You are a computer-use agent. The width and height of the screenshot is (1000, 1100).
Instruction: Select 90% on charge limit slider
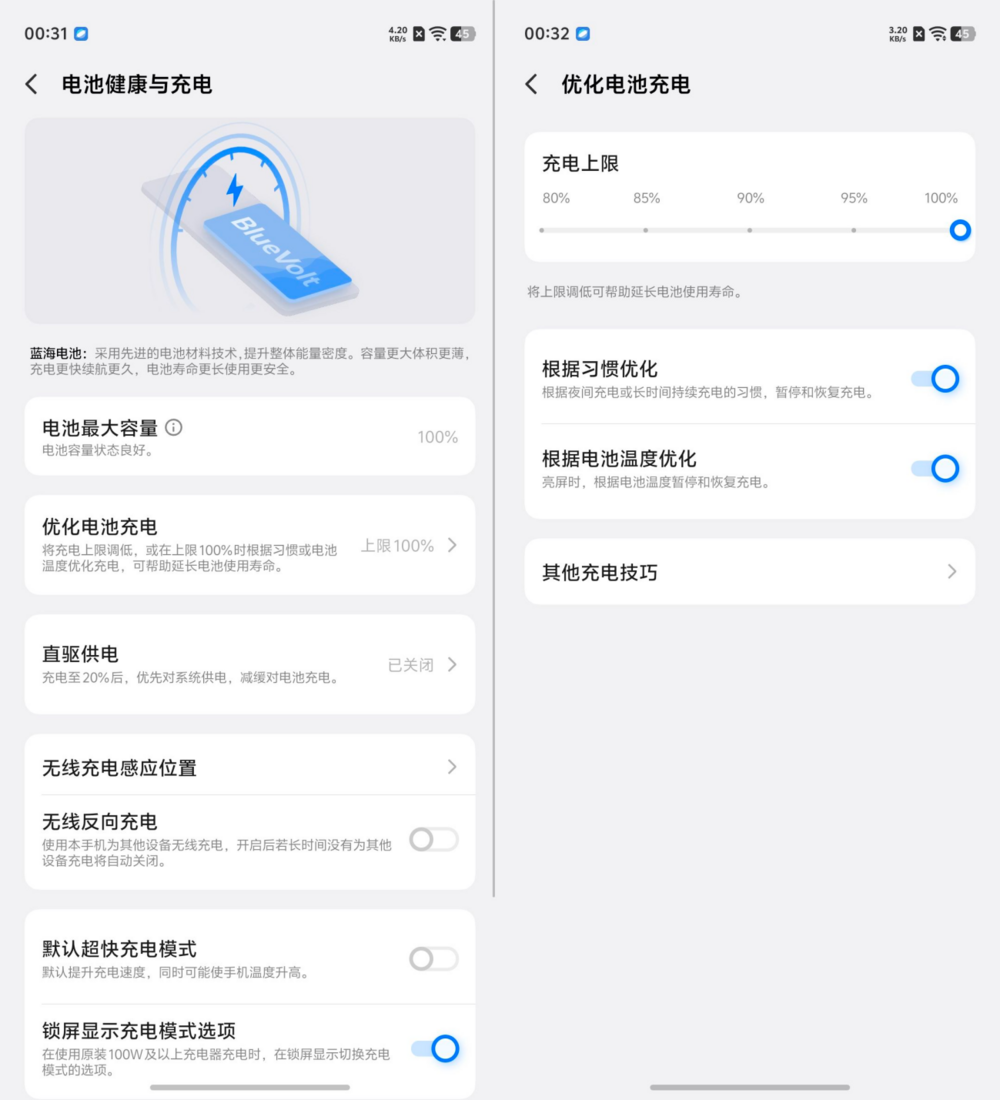point(750,230)
